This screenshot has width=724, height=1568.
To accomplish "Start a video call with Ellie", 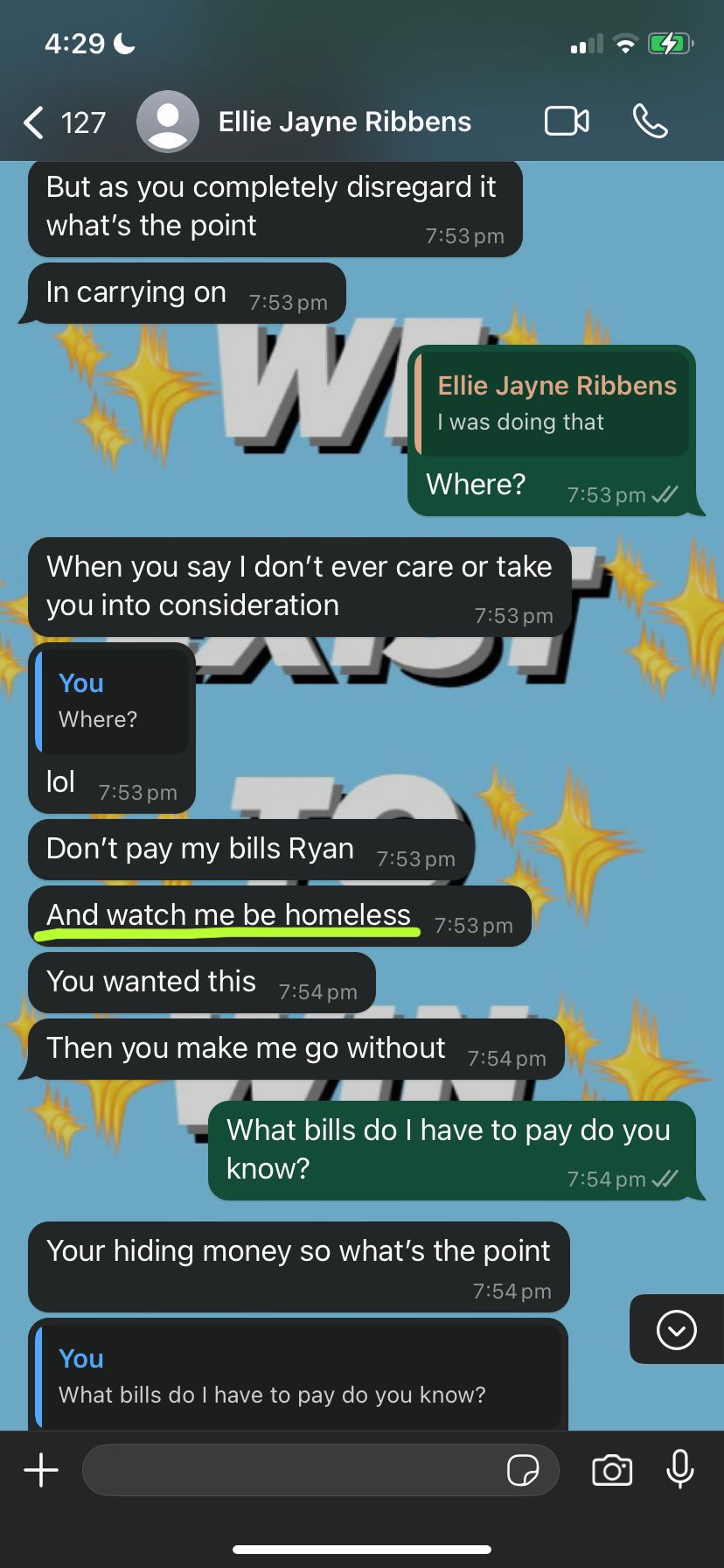I will point(567,122).
